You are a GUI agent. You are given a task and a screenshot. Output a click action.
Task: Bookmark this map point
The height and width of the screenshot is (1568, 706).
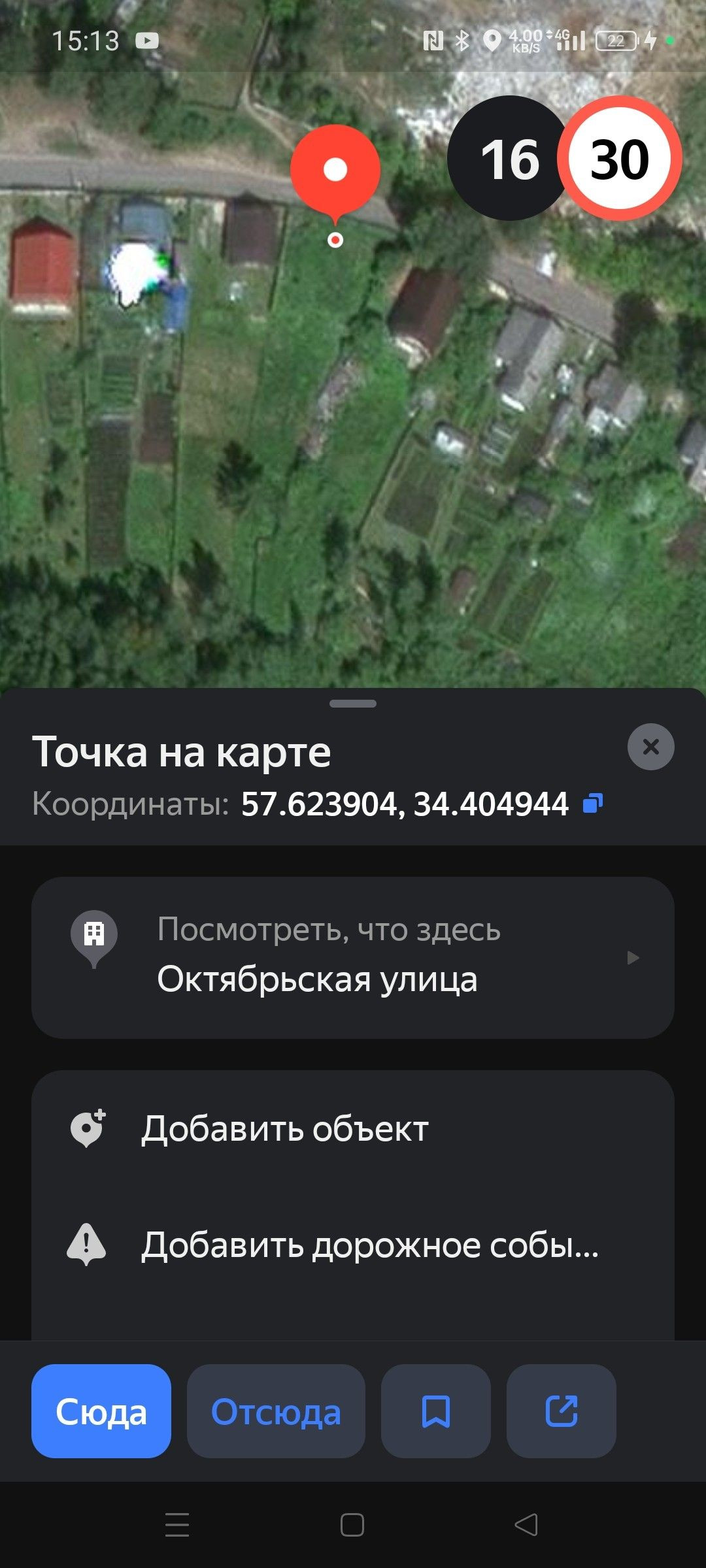pos(435,1411)
